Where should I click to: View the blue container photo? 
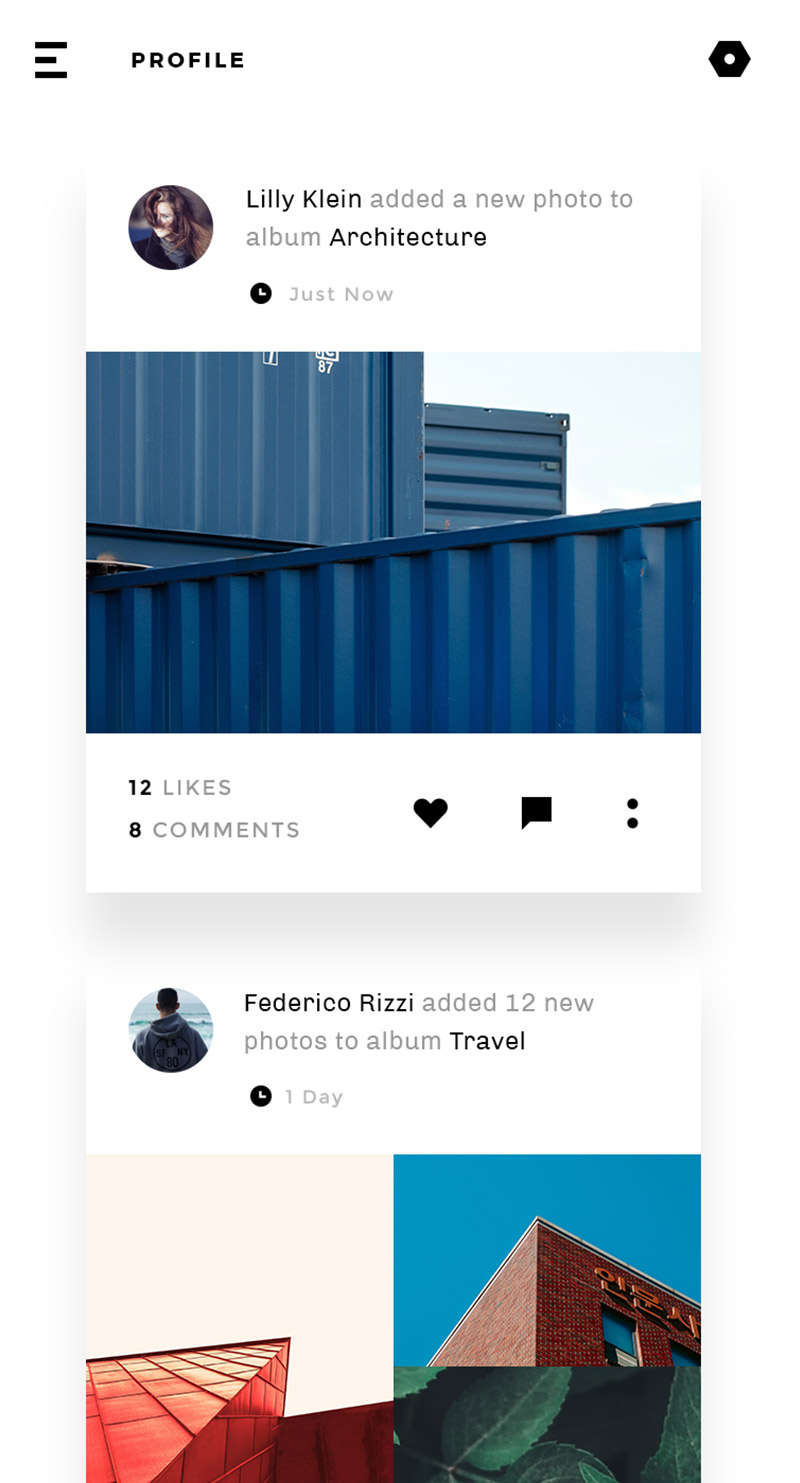[393, 542]
